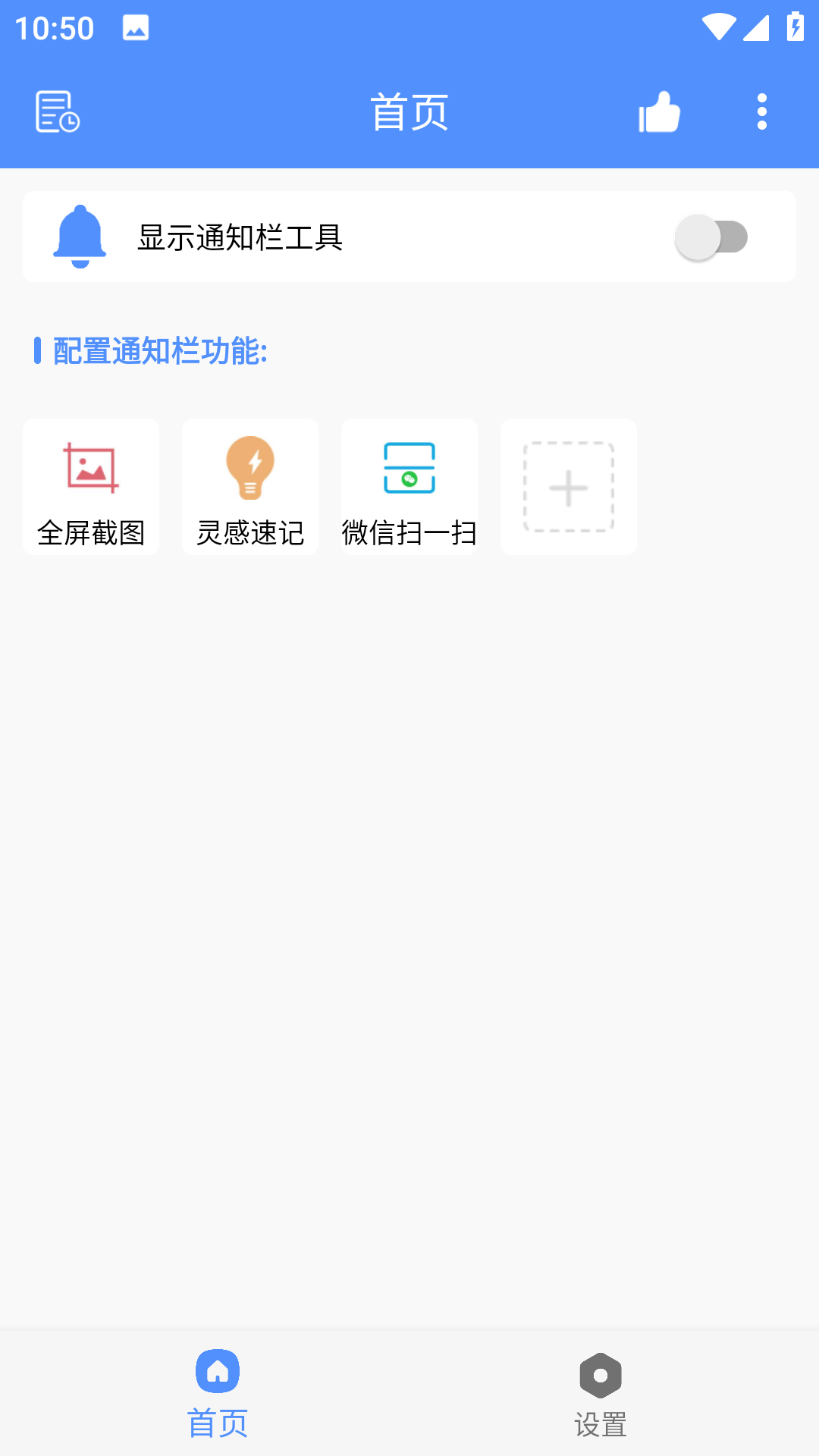Open the 灵感速记 tile

click(250, 487)
